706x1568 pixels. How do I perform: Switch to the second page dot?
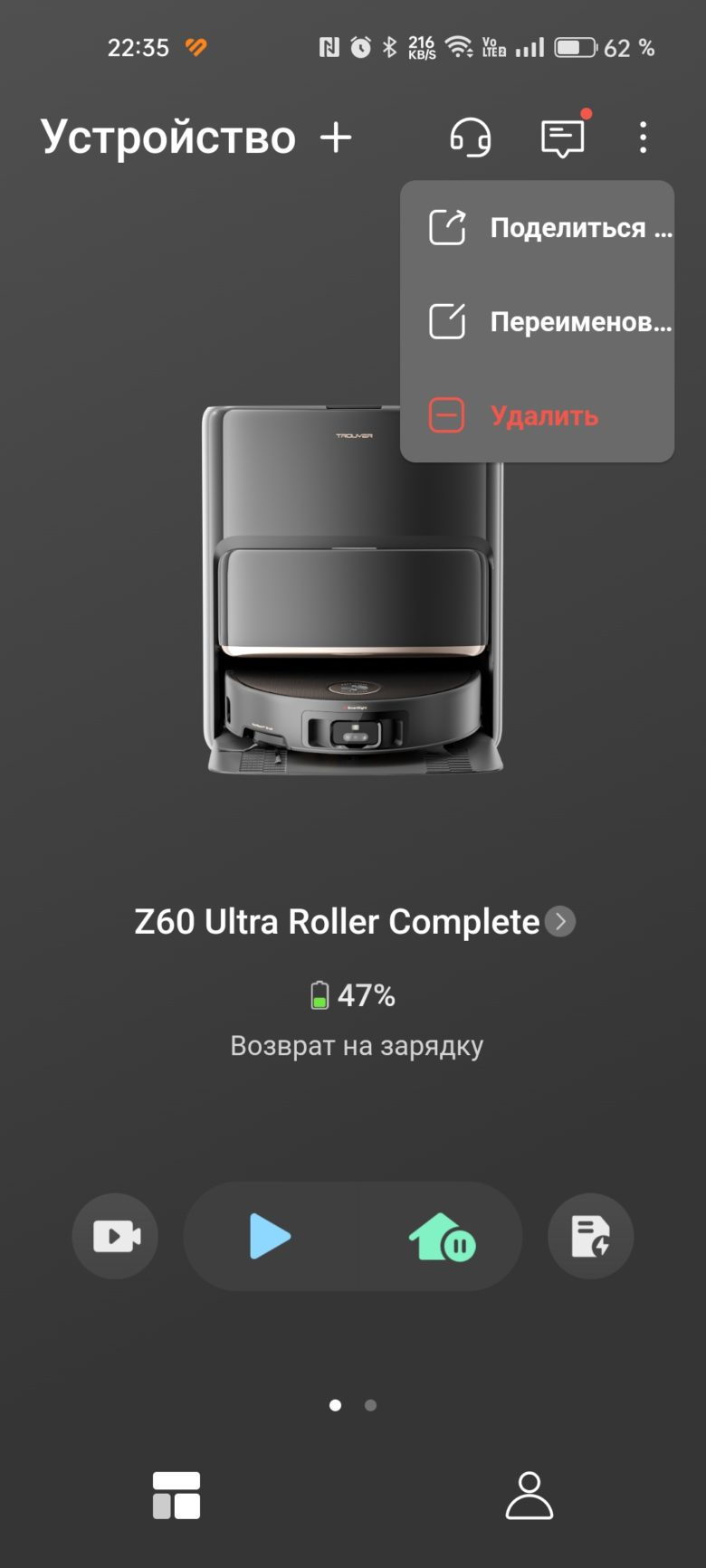click(x=370, y=1406)
